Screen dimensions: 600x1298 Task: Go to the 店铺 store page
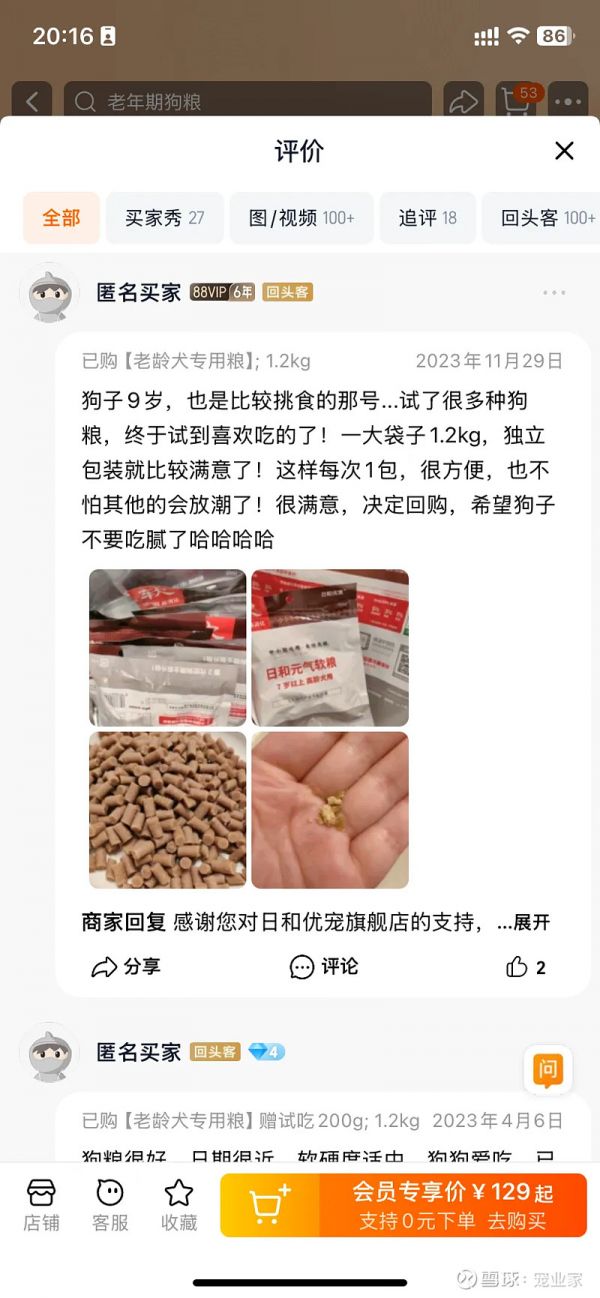tap(42, 1204)
